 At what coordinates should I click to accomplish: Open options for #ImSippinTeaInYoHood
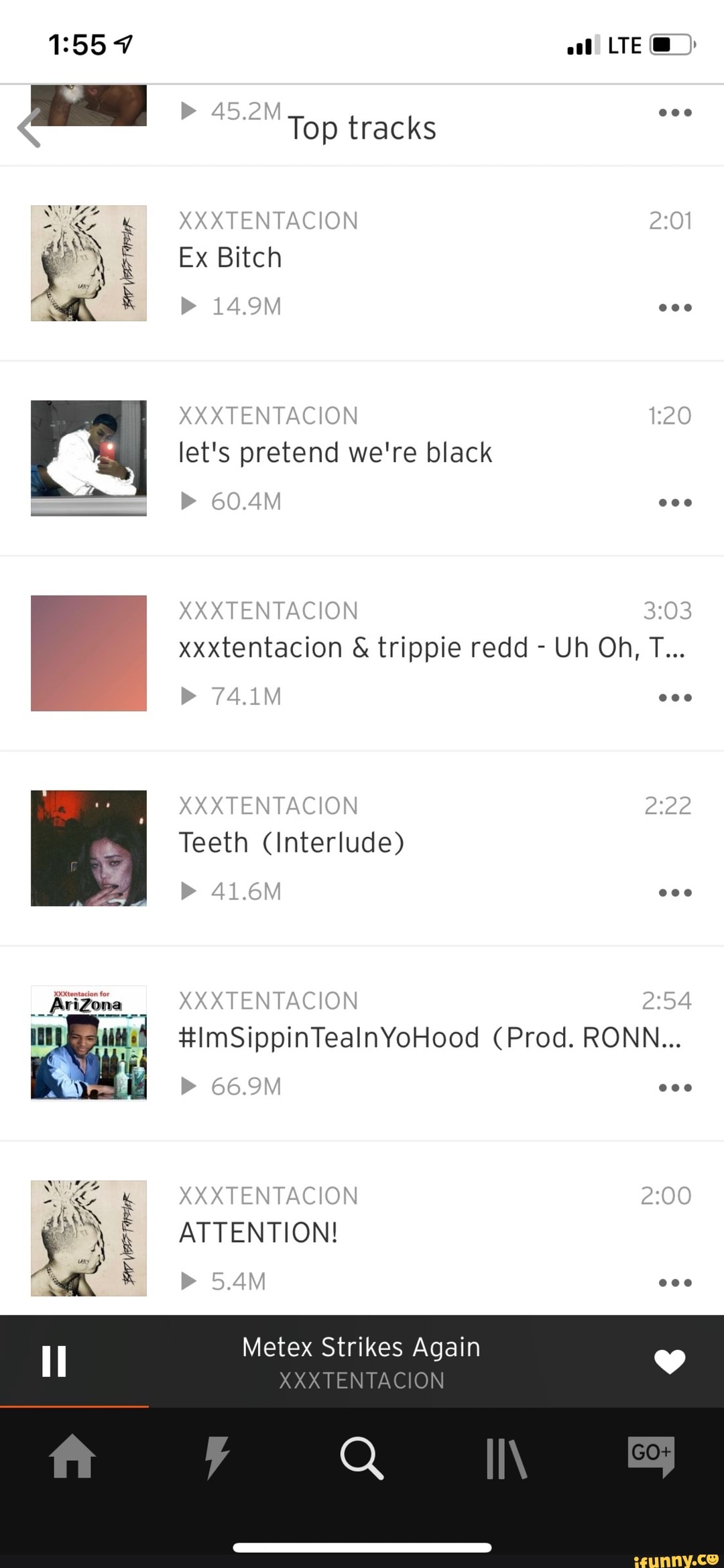[x=674, y=1088]
